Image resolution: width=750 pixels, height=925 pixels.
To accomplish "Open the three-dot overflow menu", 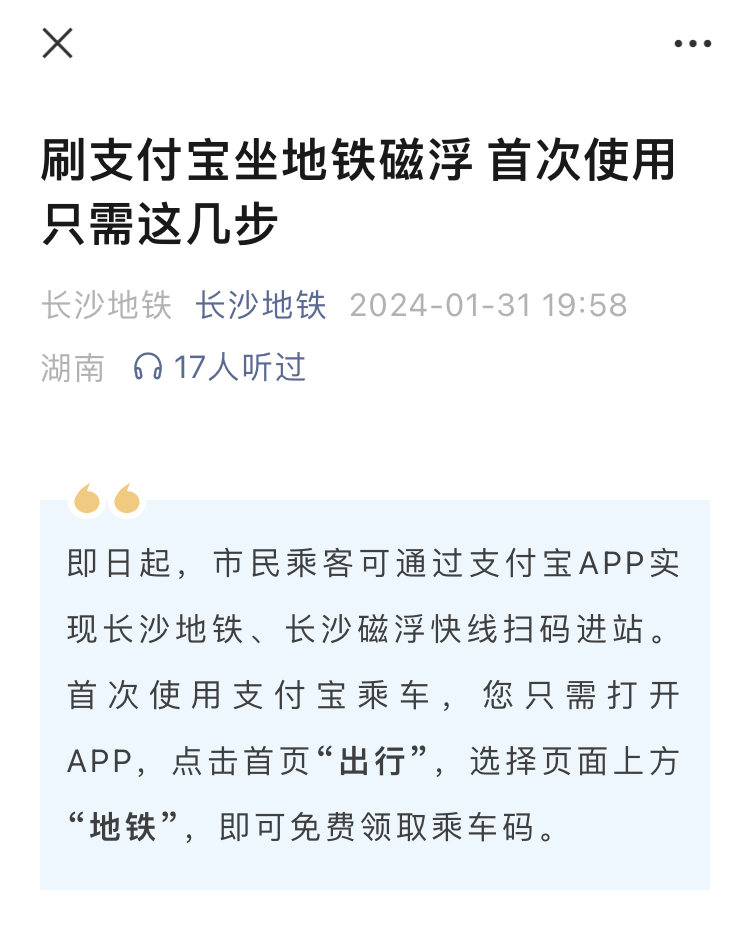I will point(692,44).
